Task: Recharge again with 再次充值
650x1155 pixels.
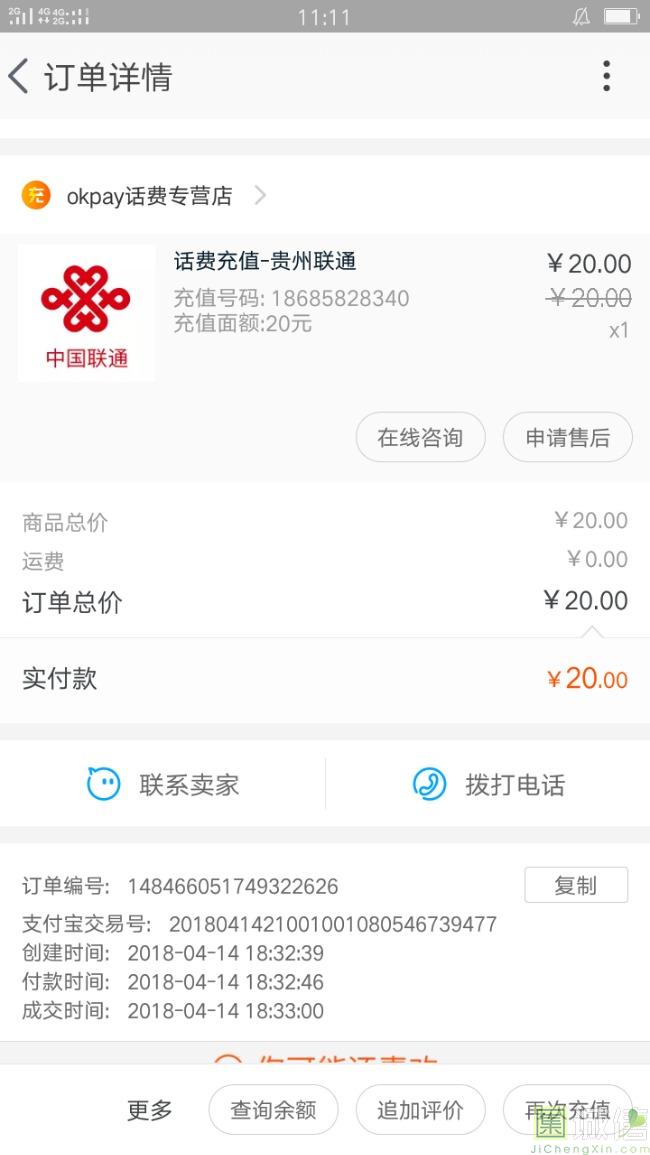Action: (567, 1110)
